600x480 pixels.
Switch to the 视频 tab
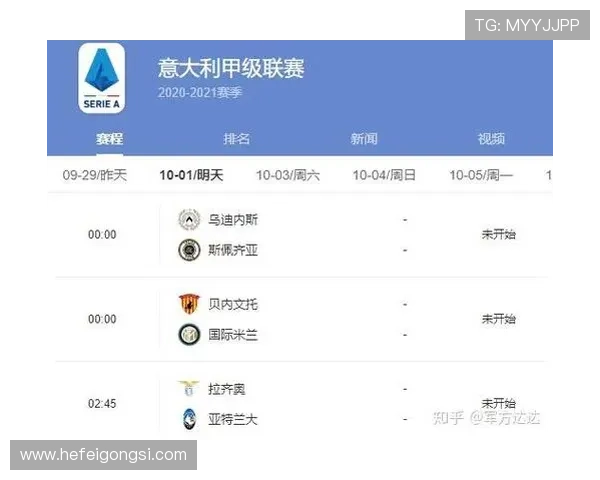coord(491,139)
